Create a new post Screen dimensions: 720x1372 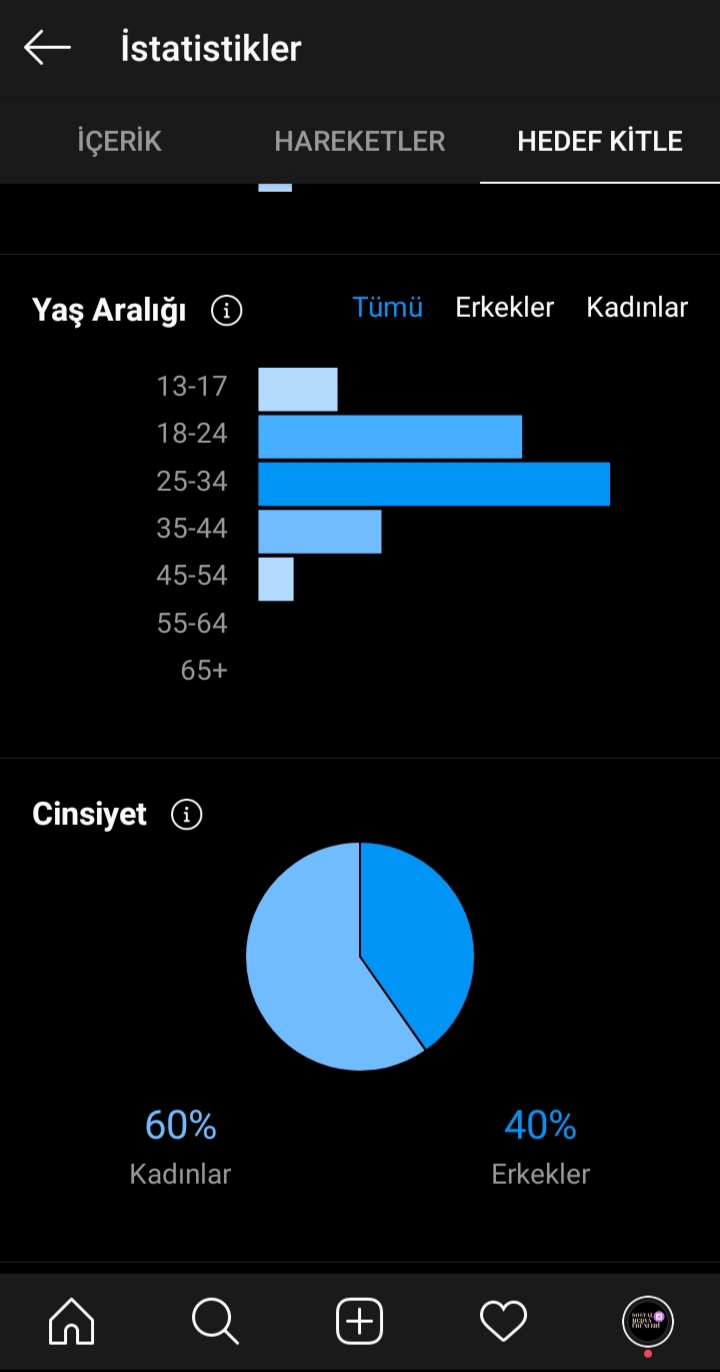(x=359, y=1322)
